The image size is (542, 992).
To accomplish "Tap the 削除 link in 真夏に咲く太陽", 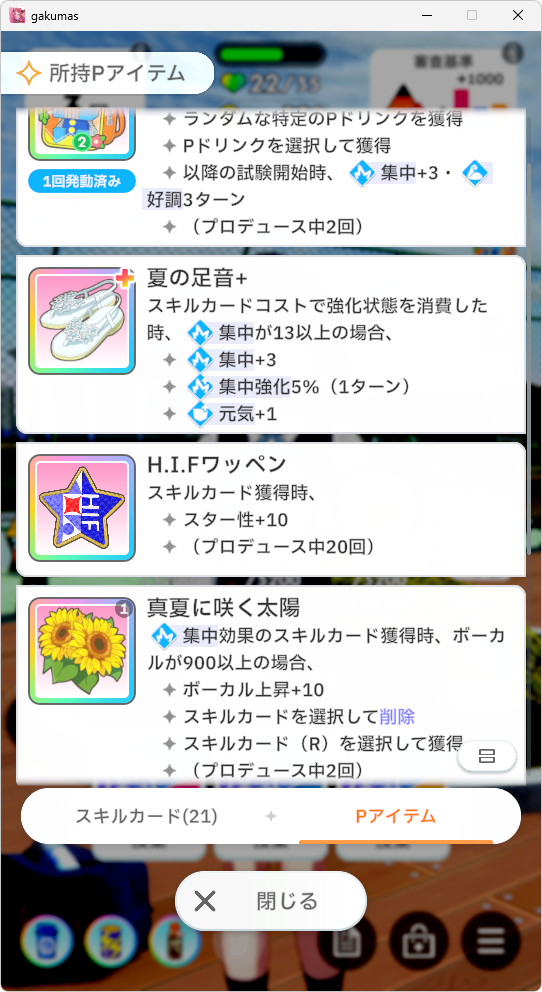I will [x=397, y=717].
